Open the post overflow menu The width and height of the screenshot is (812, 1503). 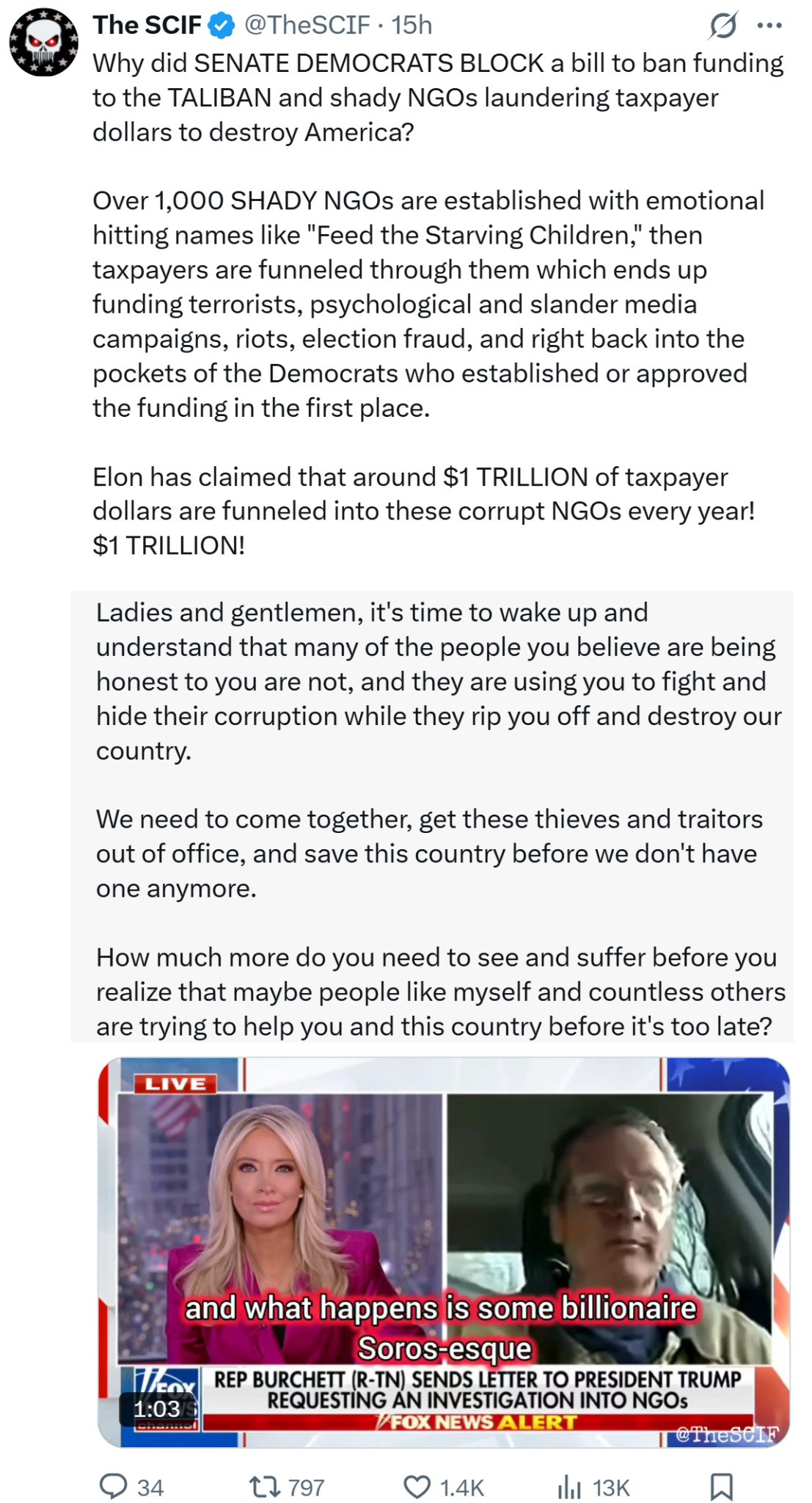tap(769, 26)
